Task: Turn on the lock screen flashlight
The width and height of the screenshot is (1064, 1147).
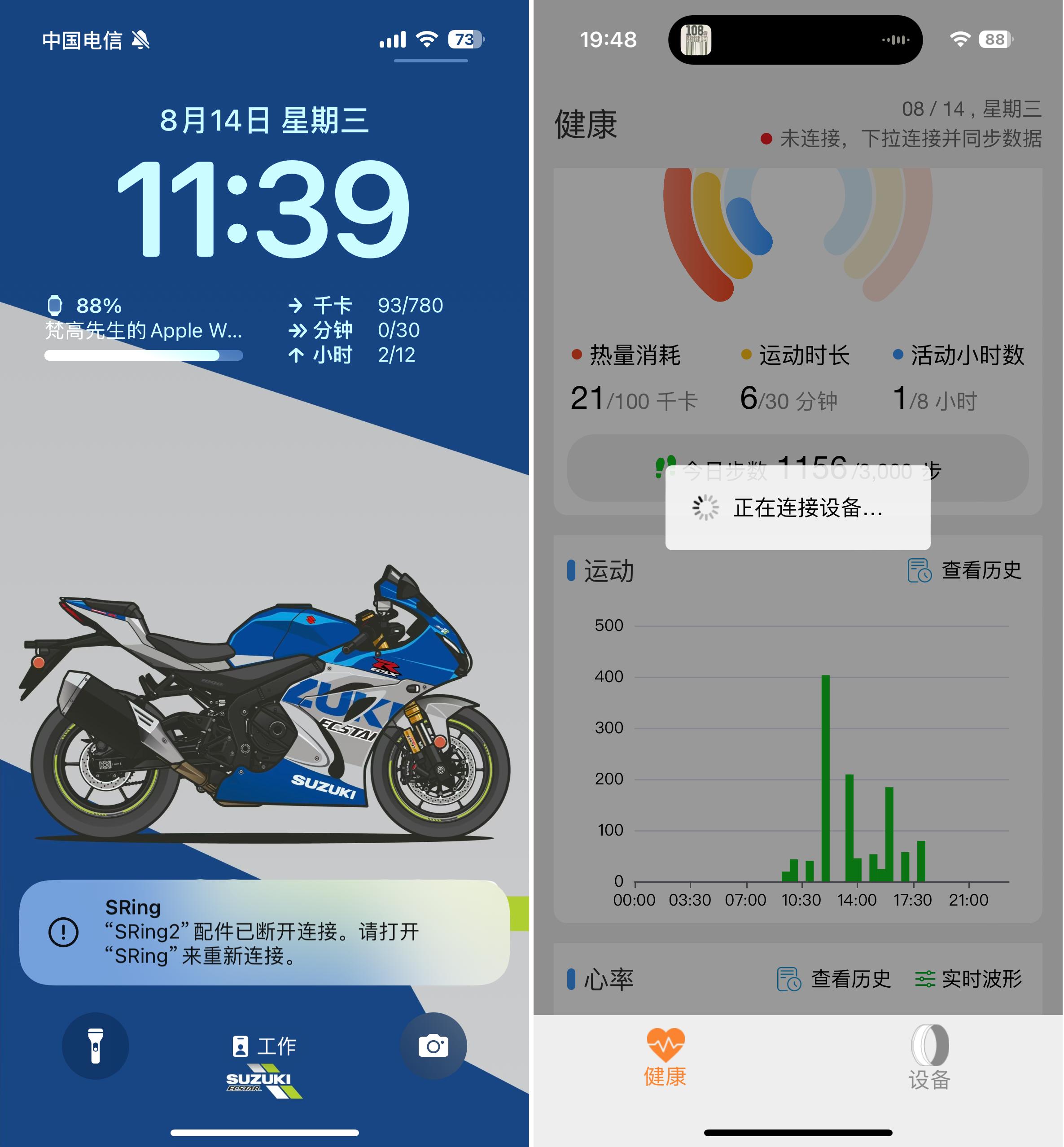Action: [x=96, y=1045]
